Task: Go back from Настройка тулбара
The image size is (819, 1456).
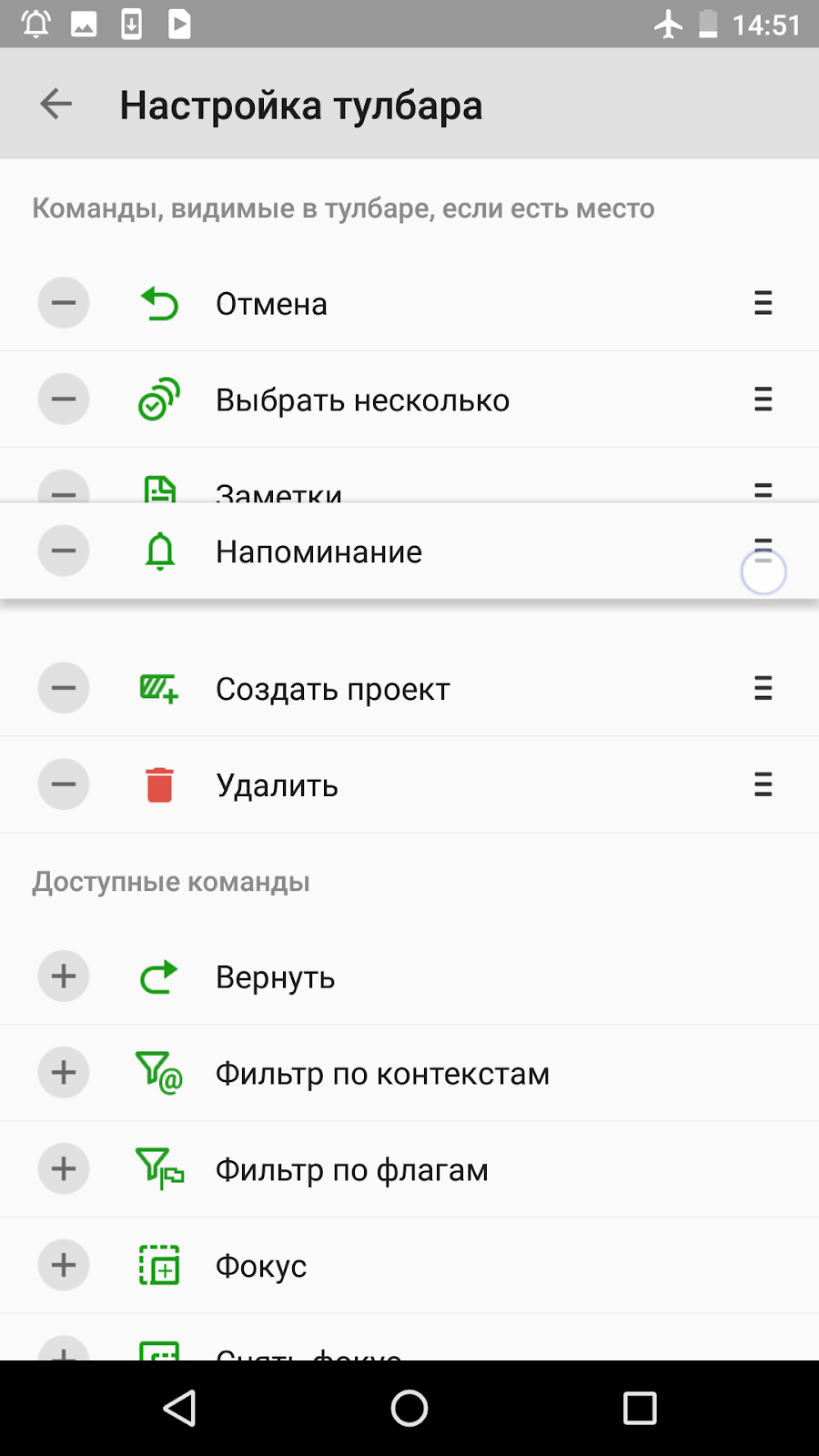Action: tap(56, 105)
